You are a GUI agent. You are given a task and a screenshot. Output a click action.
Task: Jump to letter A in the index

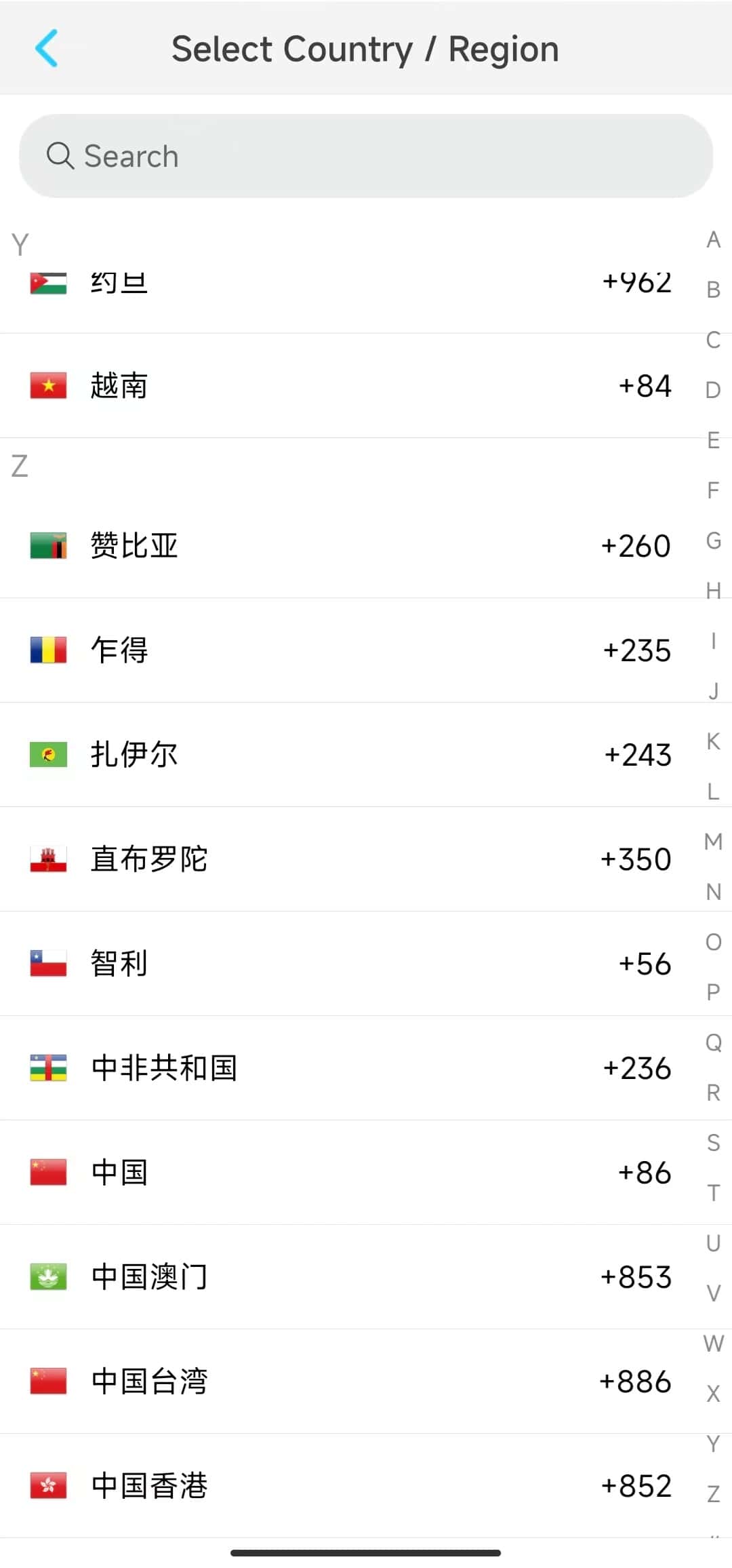click(713, 240)
